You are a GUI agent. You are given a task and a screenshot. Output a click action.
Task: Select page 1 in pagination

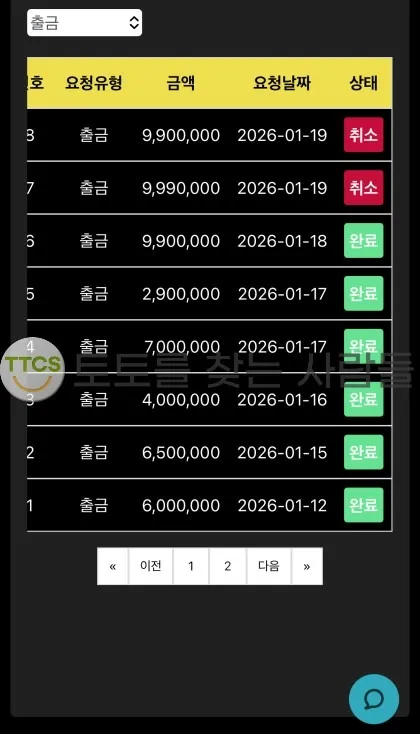(x=191, y=566)
